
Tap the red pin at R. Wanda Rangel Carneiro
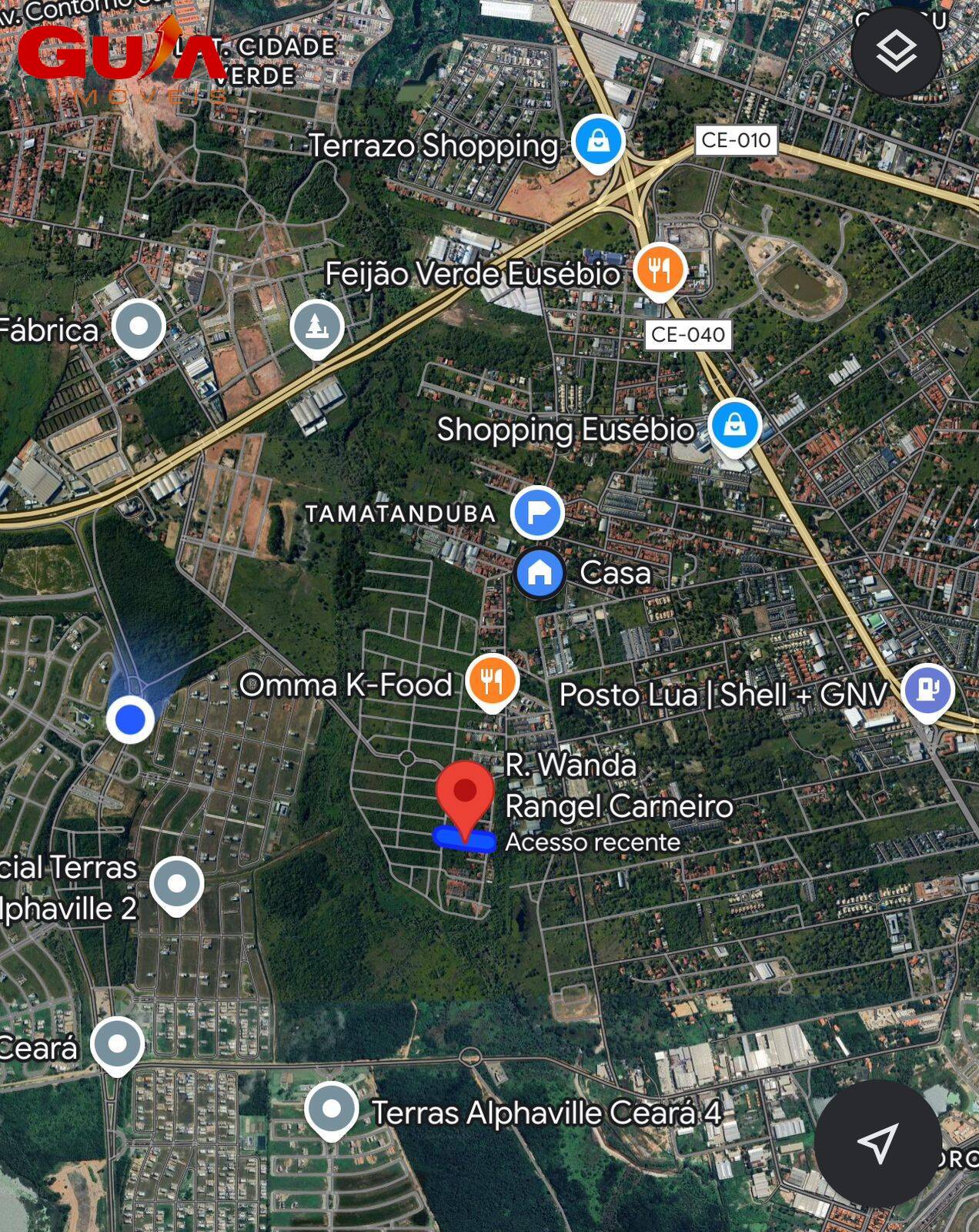465,795
